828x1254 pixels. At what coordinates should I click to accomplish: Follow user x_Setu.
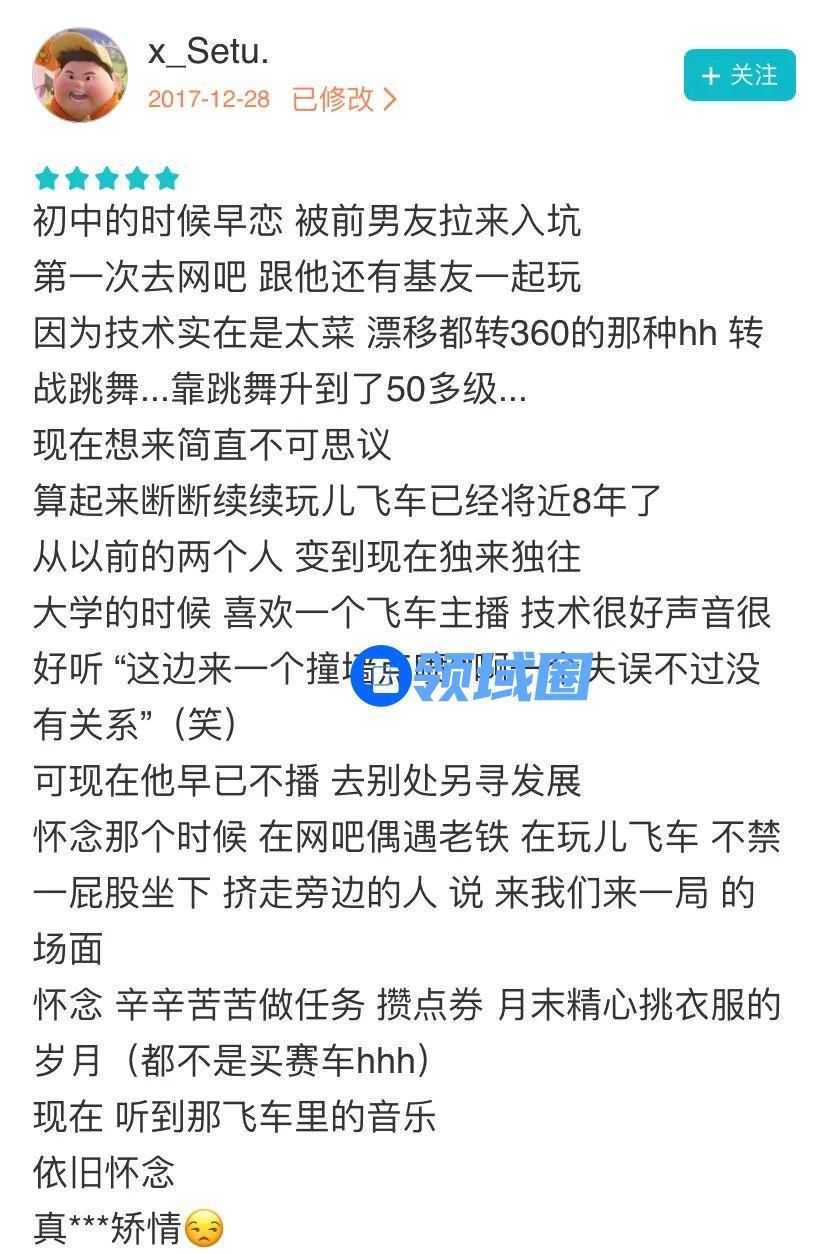click(739, 76)
